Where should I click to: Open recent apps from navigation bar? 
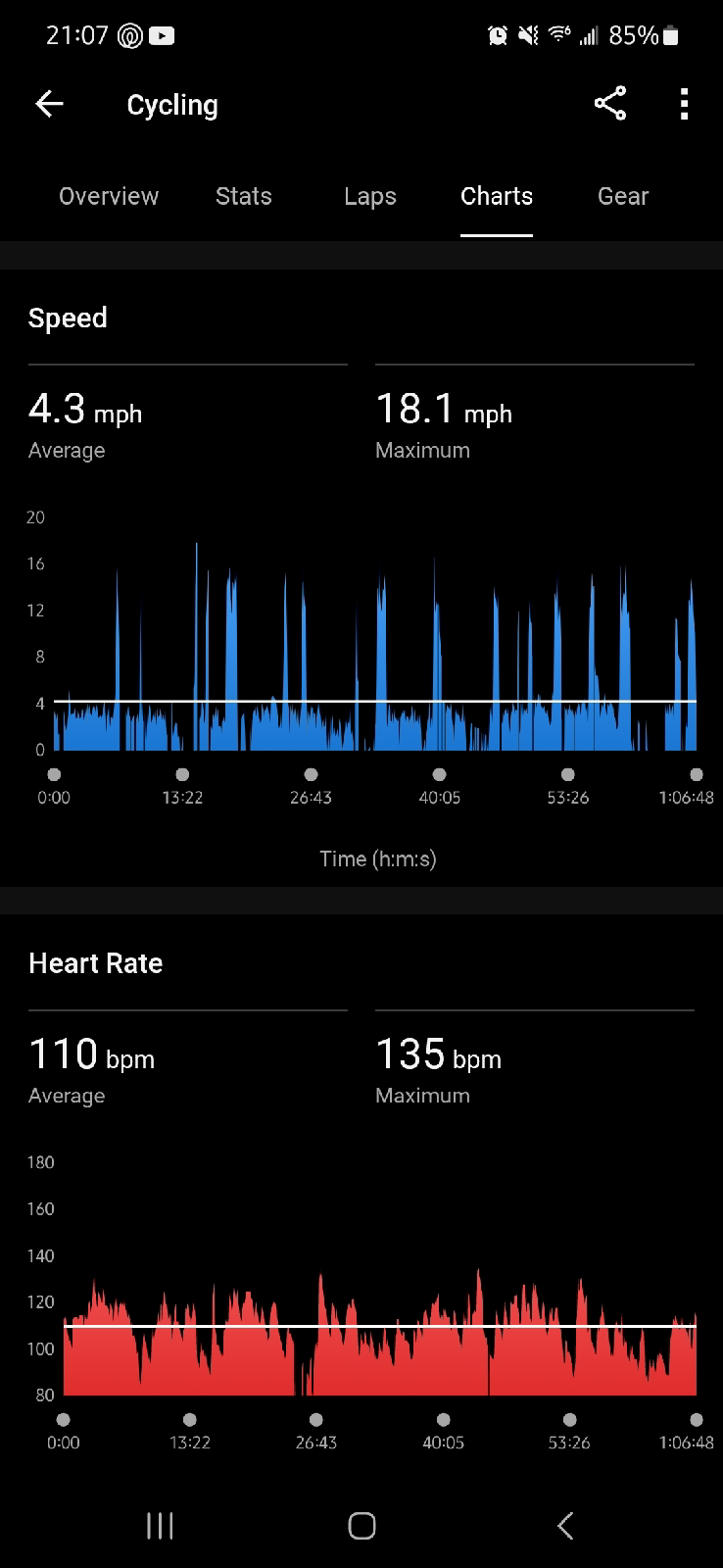(160, 1525)
